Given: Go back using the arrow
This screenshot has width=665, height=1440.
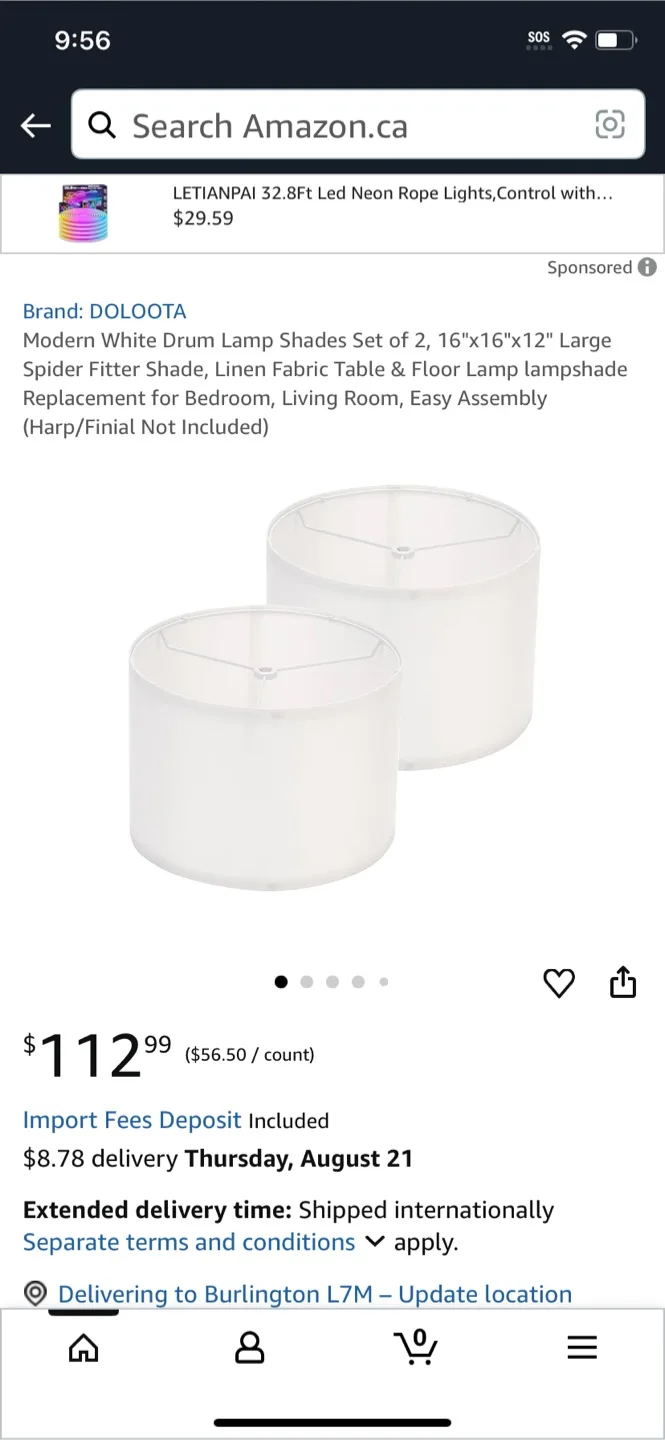Looking at the screenshot, I should pyautogui.click(x=36, y=126).
